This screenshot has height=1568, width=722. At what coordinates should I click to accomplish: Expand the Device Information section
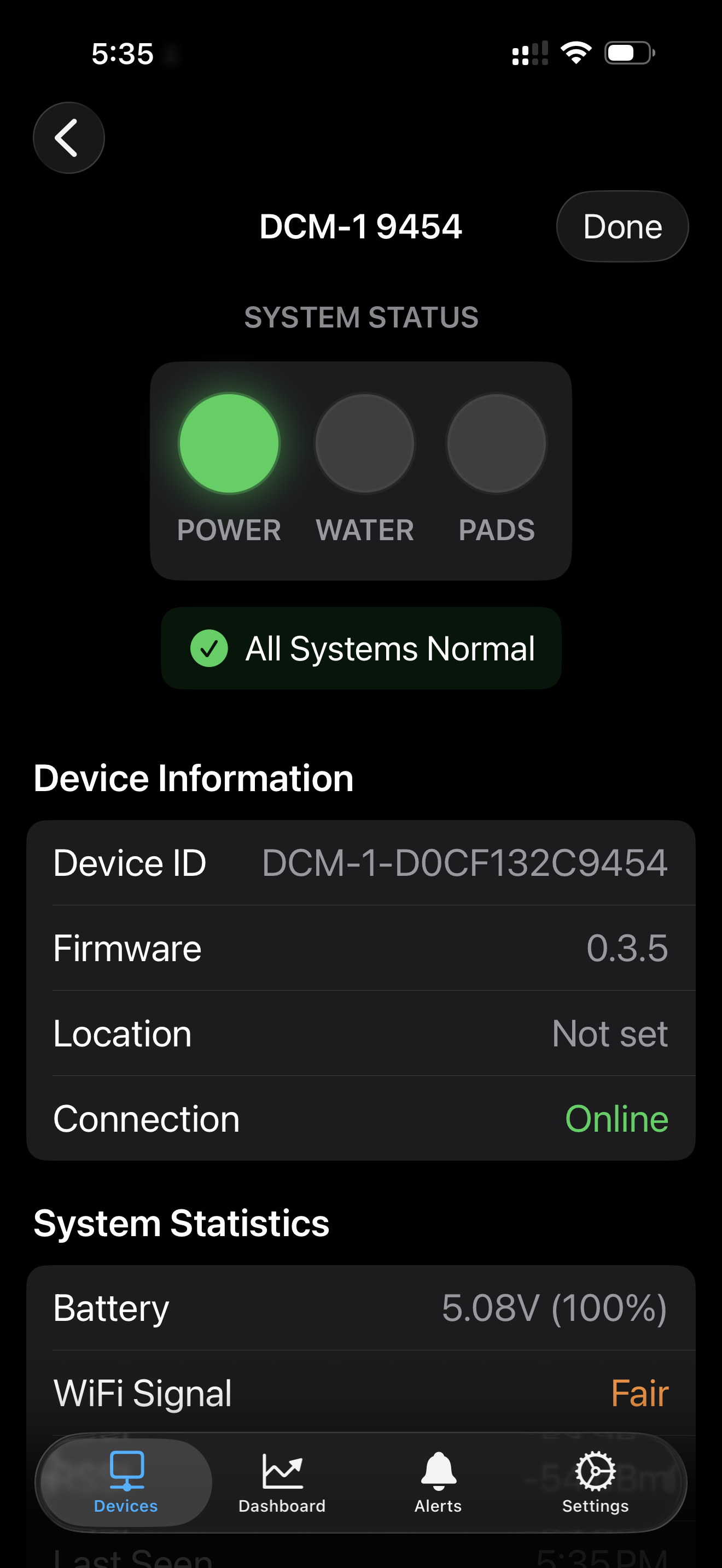tap(194, 778)
